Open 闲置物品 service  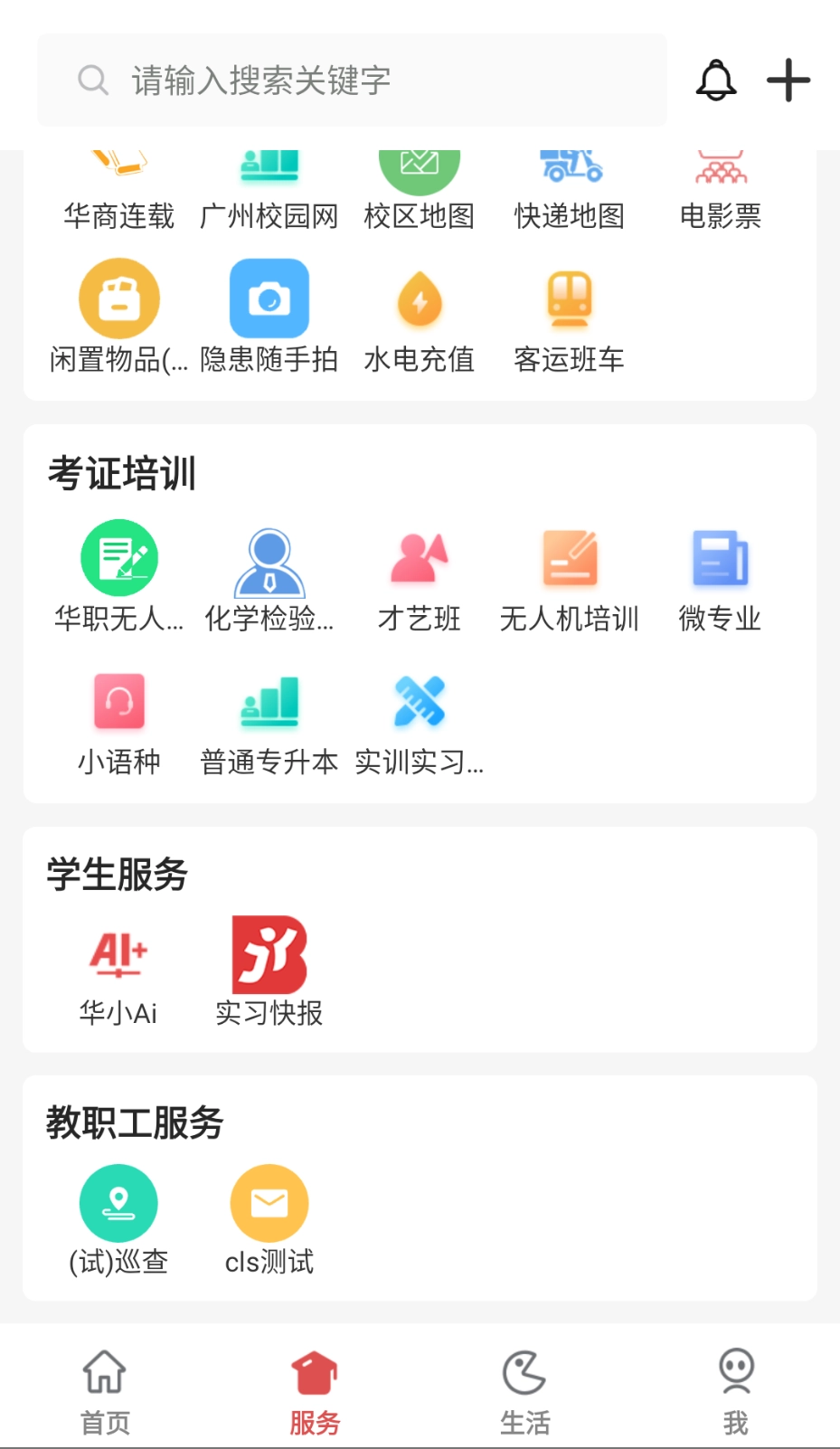[x=119, y=318]
